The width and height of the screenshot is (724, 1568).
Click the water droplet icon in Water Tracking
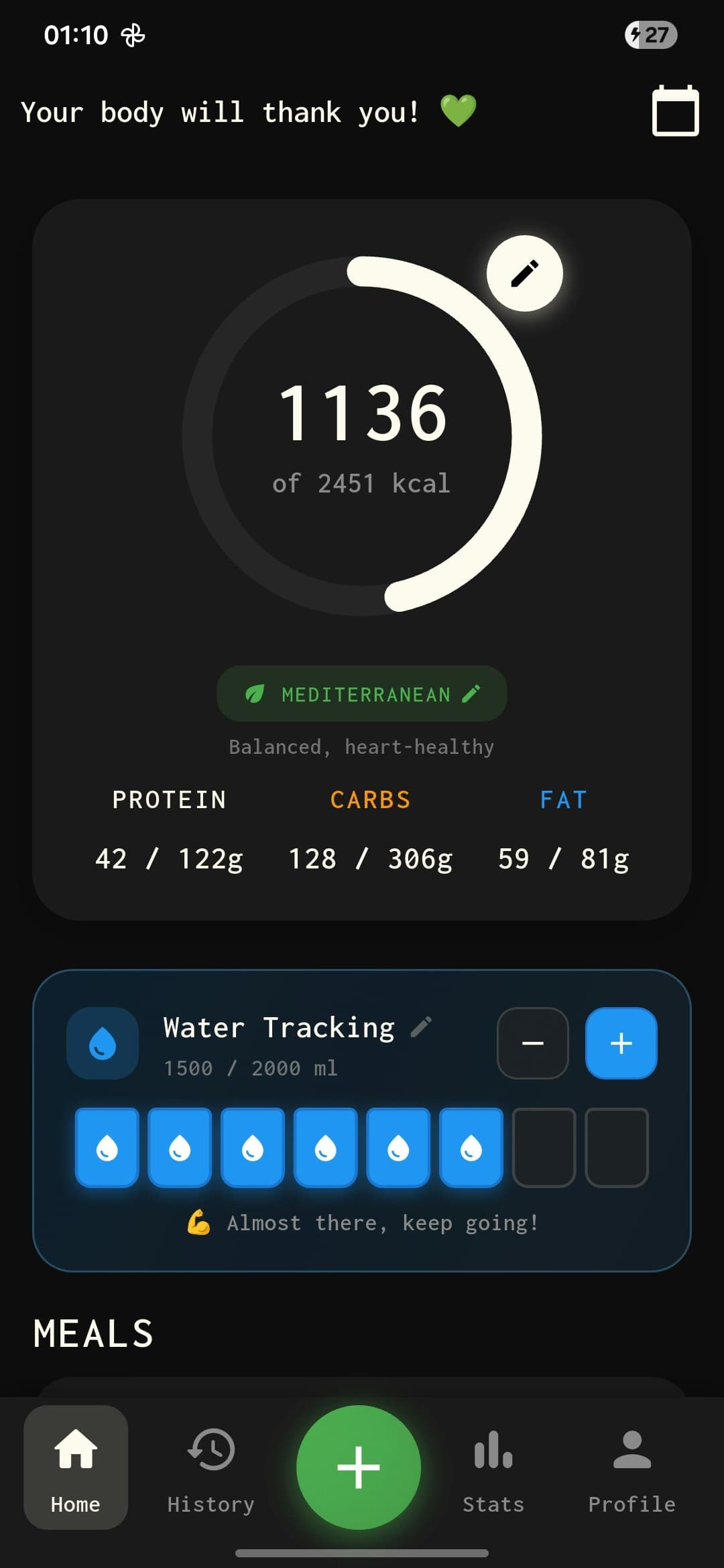(x=102, y=1043)
